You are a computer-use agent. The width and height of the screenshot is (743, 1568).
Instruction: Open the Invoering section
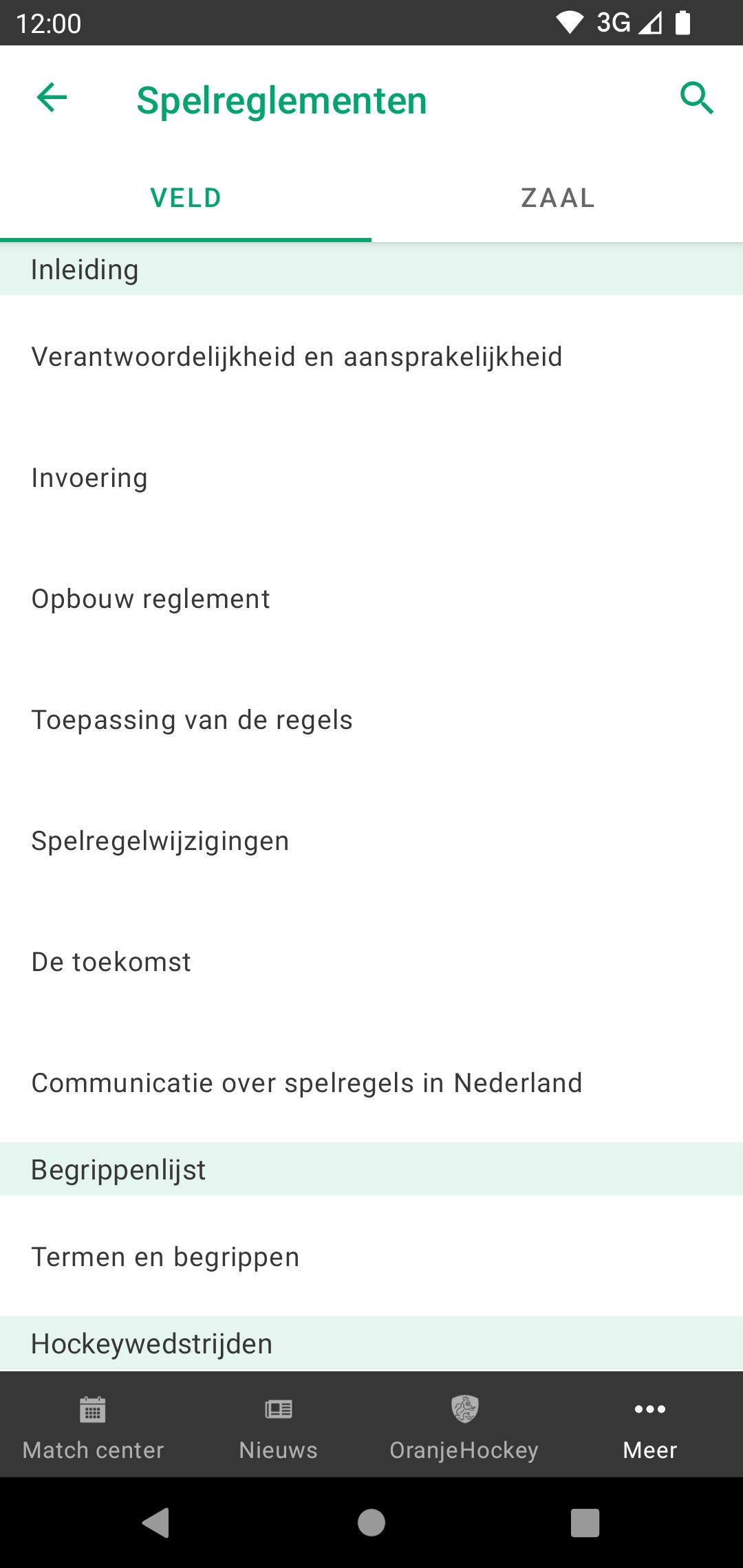[371, 477]
